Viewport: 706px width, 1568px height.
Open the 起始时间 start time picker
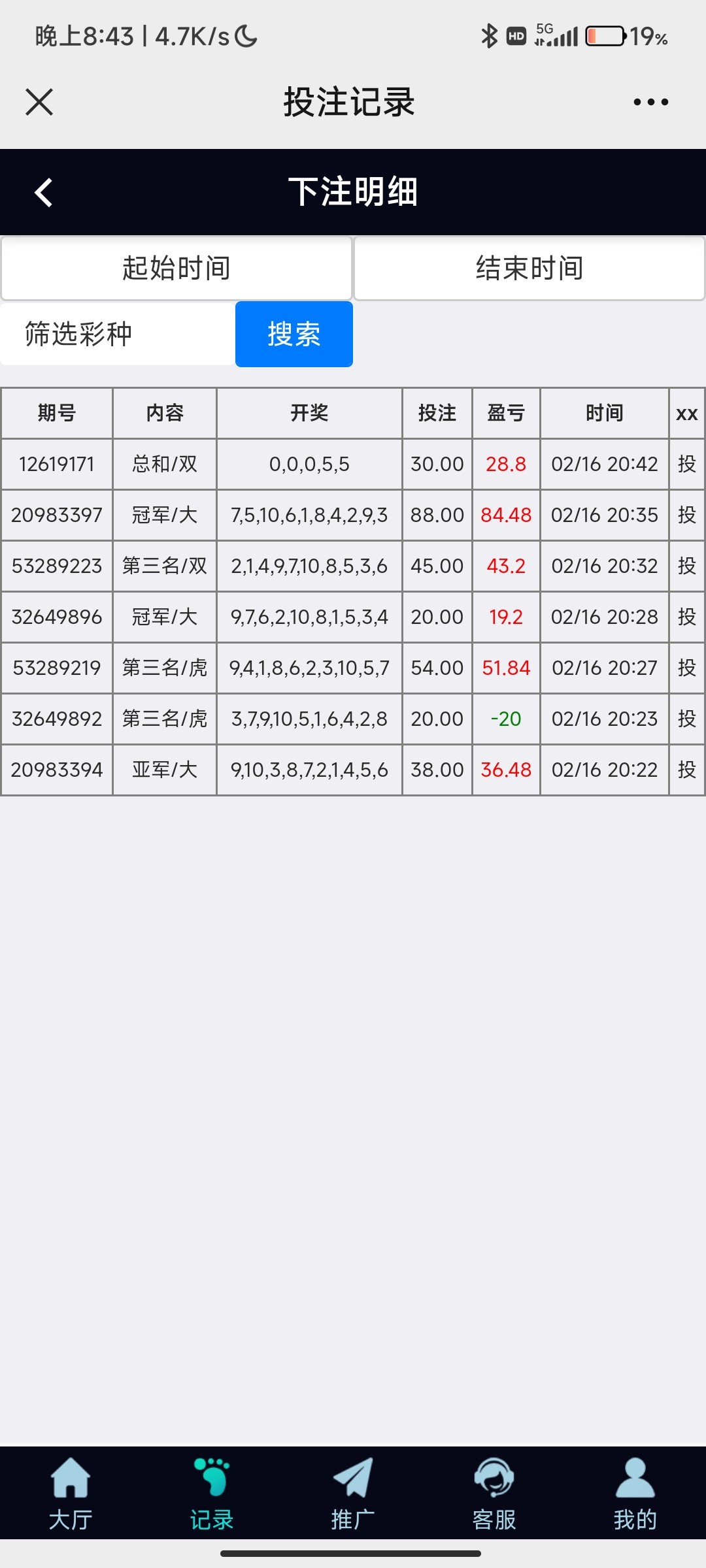(x=176, y=268)
